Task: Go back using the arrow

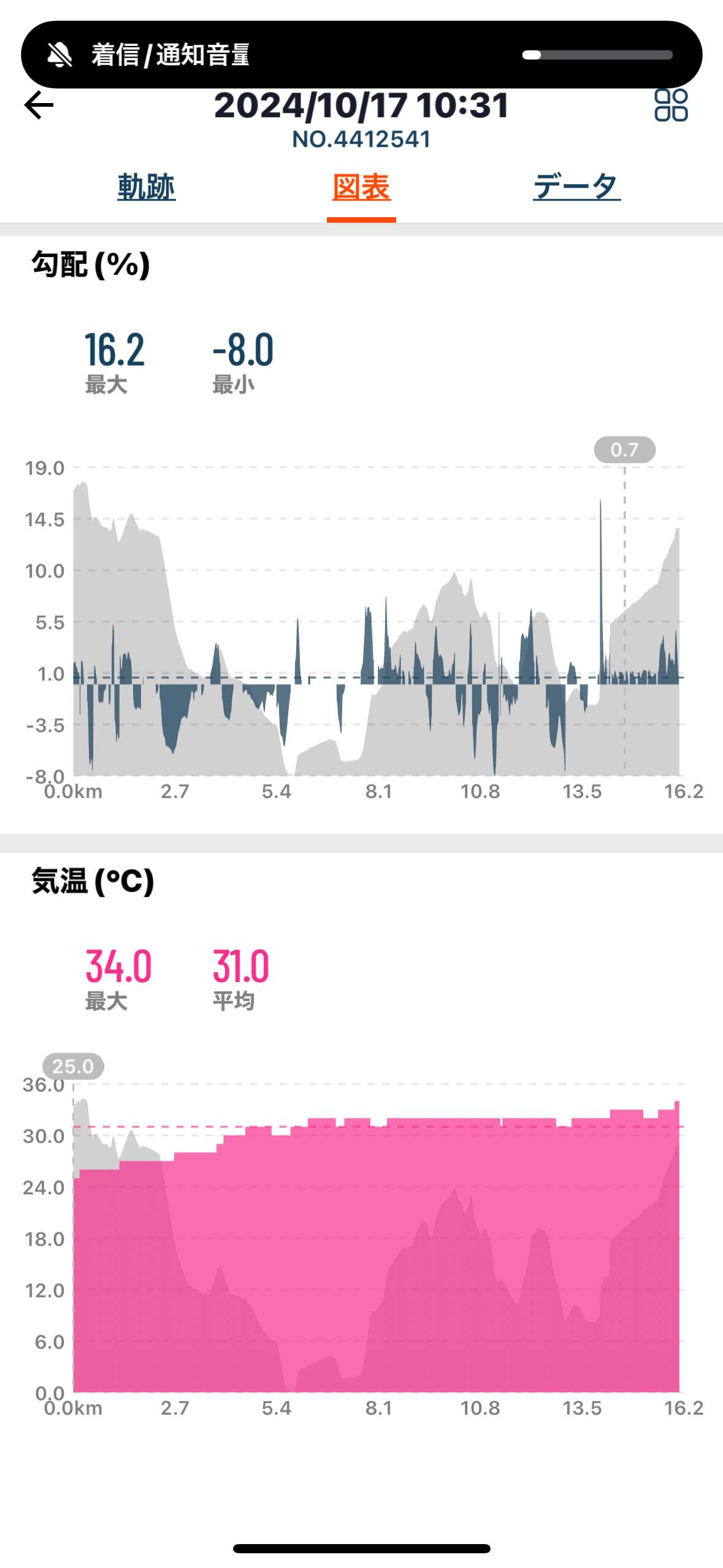Action: click(x=39, y=106)
